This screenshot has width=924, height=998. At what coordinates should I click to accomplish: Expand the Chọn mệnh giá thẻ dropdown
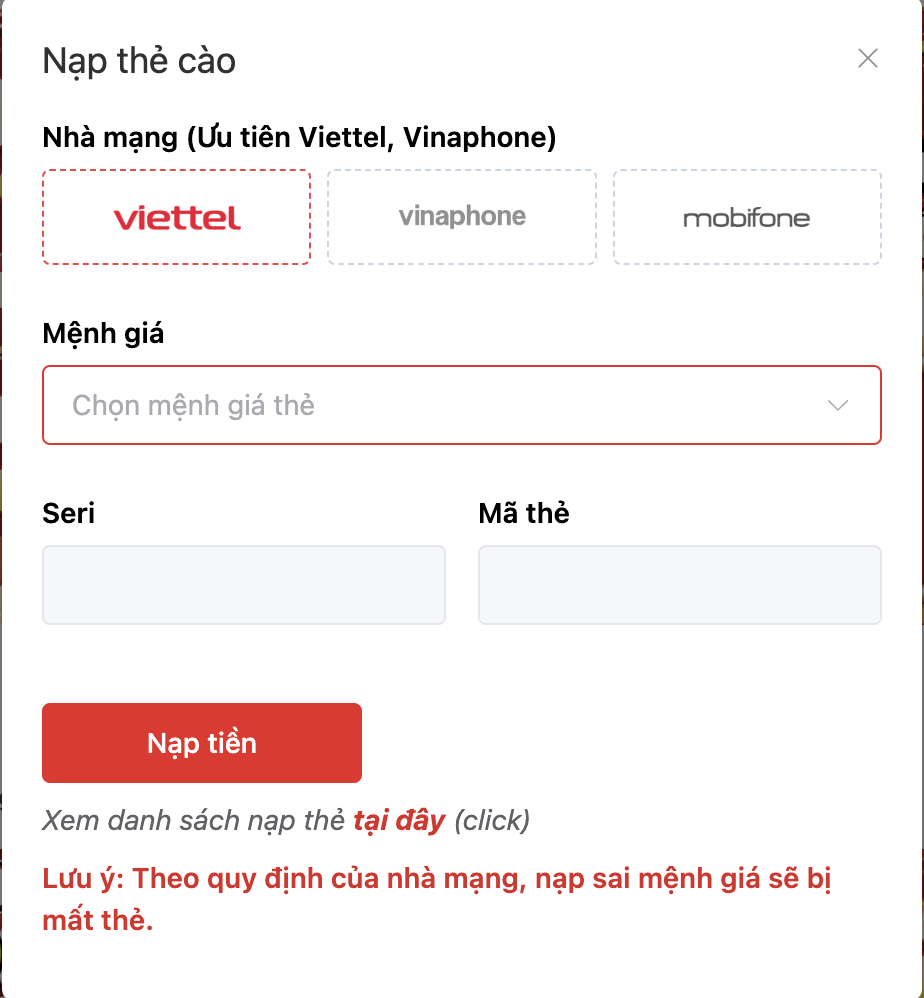coord(462,405)
